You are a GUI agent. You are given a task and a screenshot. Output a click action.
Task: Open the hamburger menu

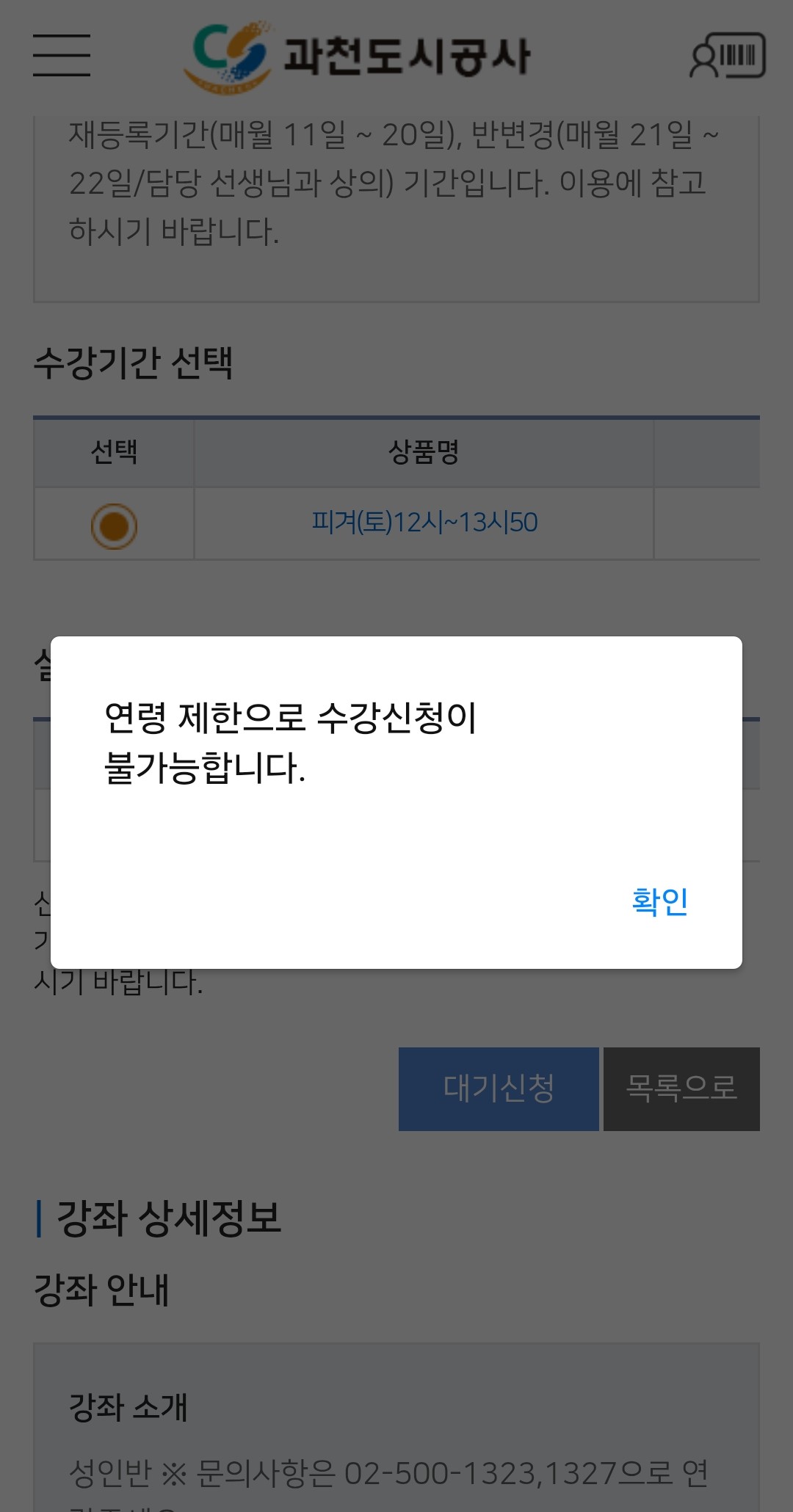pyautogui.click(x=62, y=55)
